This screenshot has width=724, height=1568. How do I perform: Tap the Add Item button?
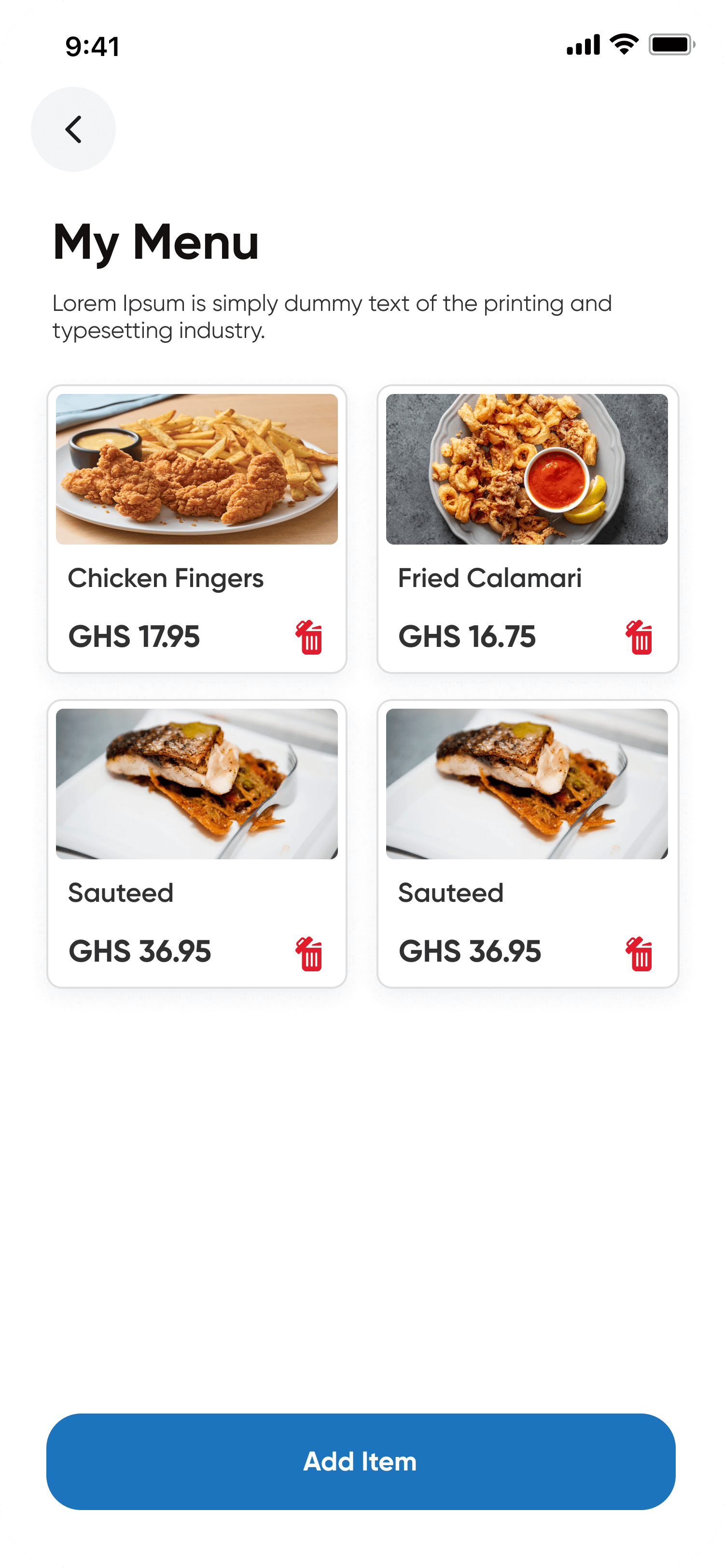tap(361, 1461)
